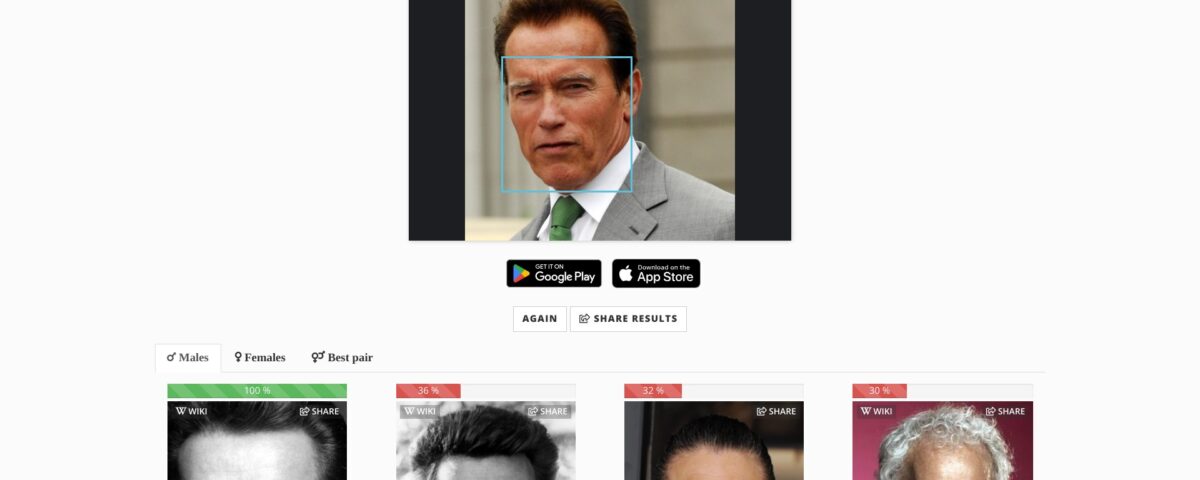Viewport: 1200px width, 480px height.
Task: Tap the App Store download badge
Action: point(656,273)
